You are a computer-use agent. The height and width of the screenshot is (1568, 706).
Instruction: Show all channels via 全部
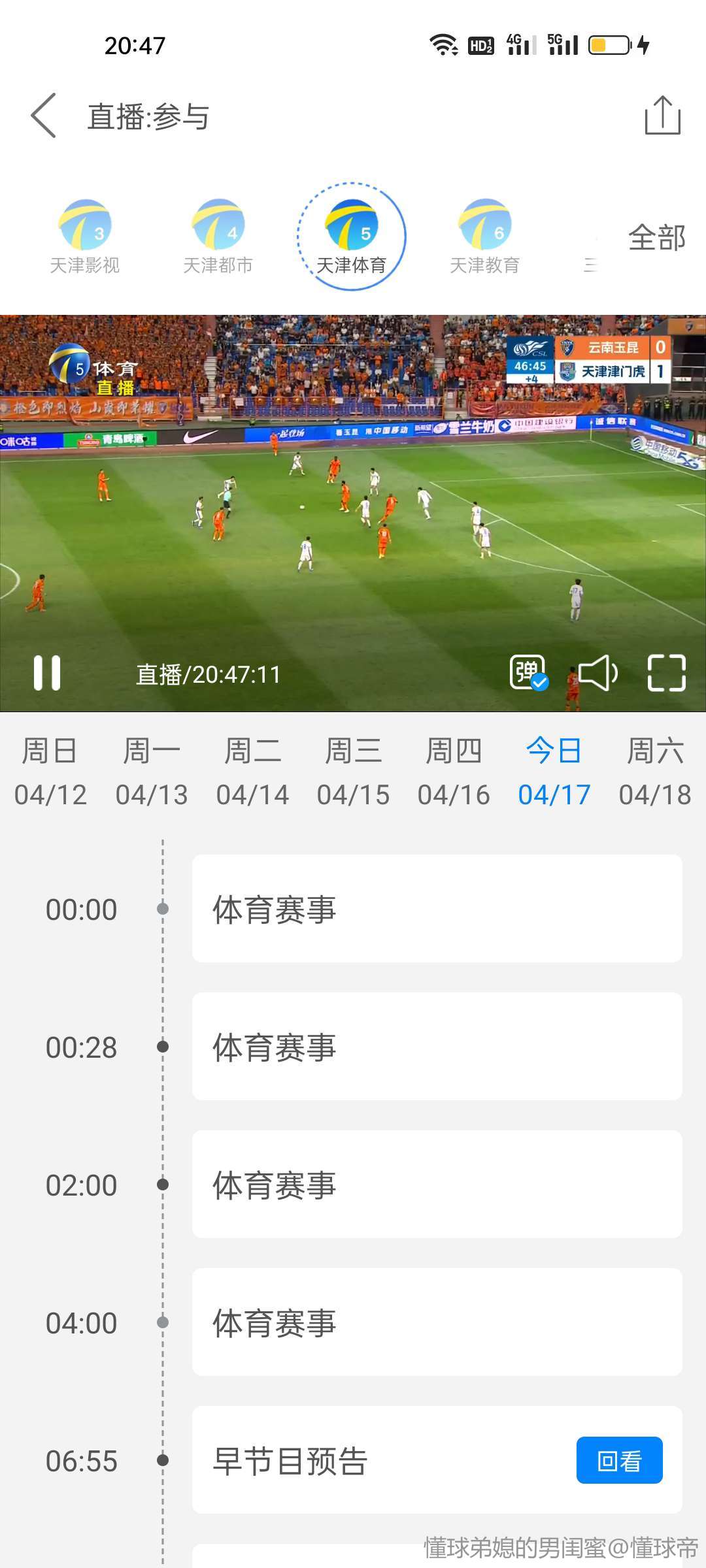click(x=656, y=238)
